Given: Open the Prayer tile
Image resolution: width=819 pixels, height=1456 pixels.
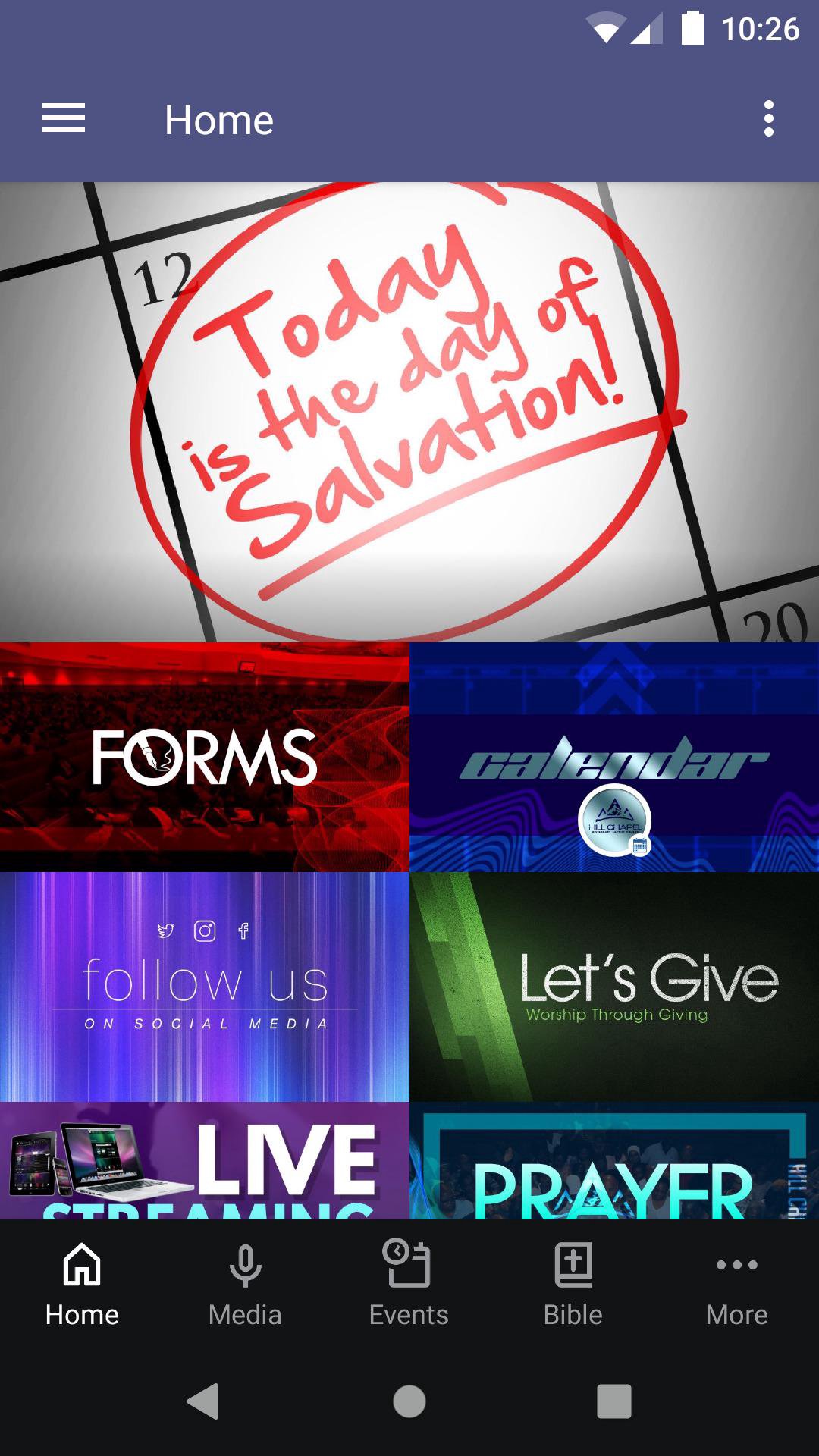Looking at the screenshot, I should (x=614, y=1160).
